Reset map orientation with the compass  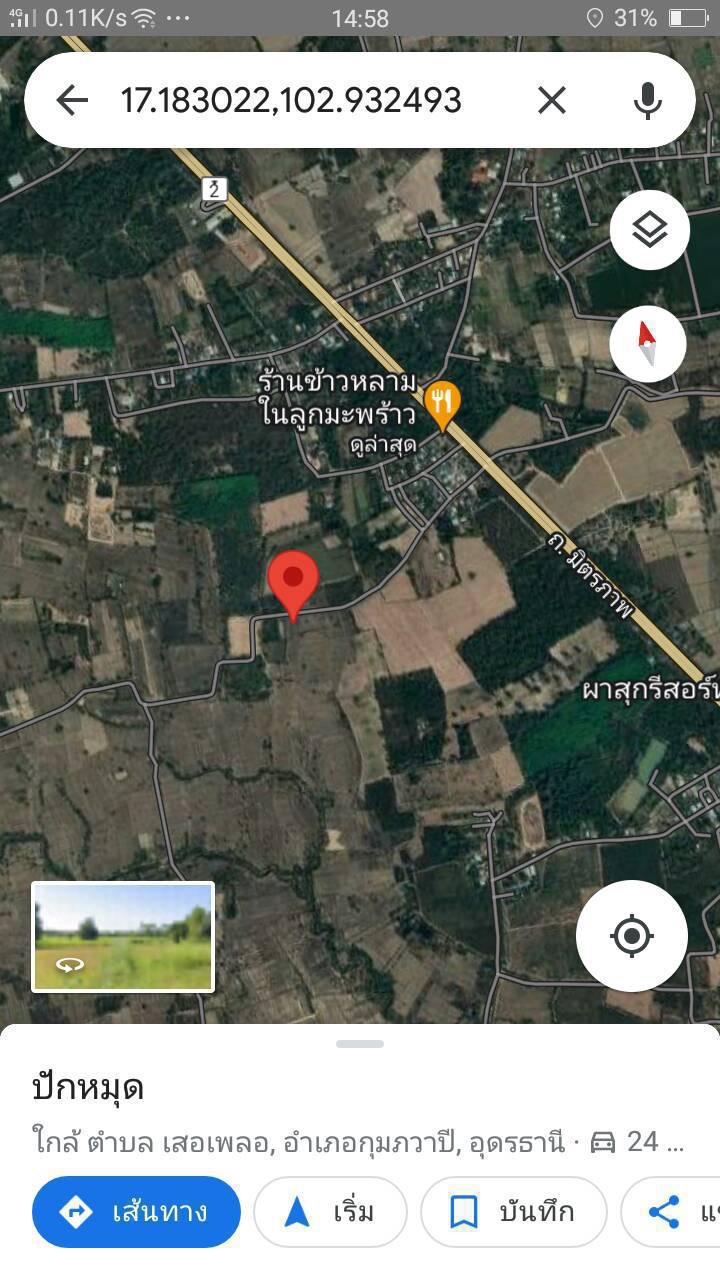click(x=648, y=344)
